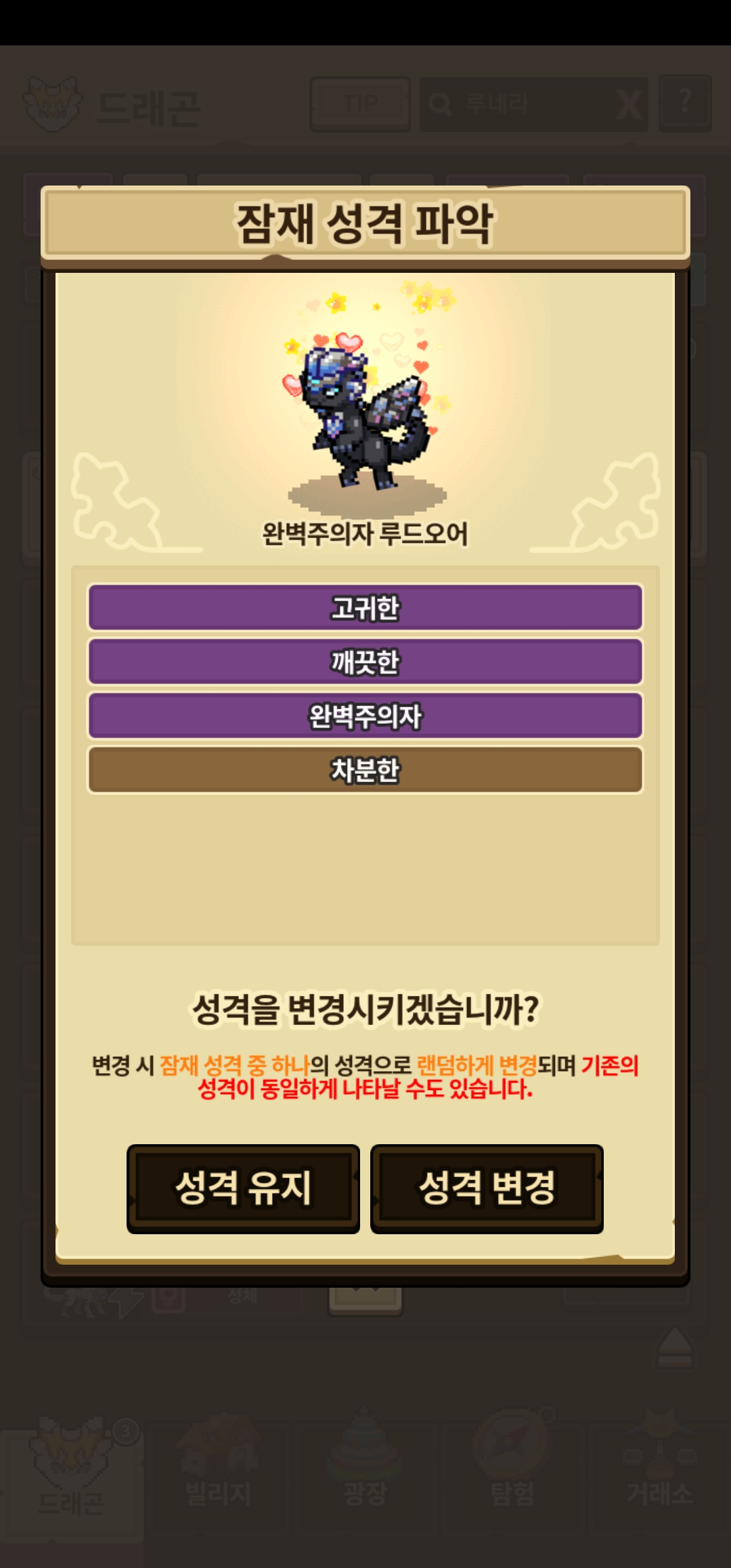Tap the 성격 유지 button

click(x=243, y=1188)
